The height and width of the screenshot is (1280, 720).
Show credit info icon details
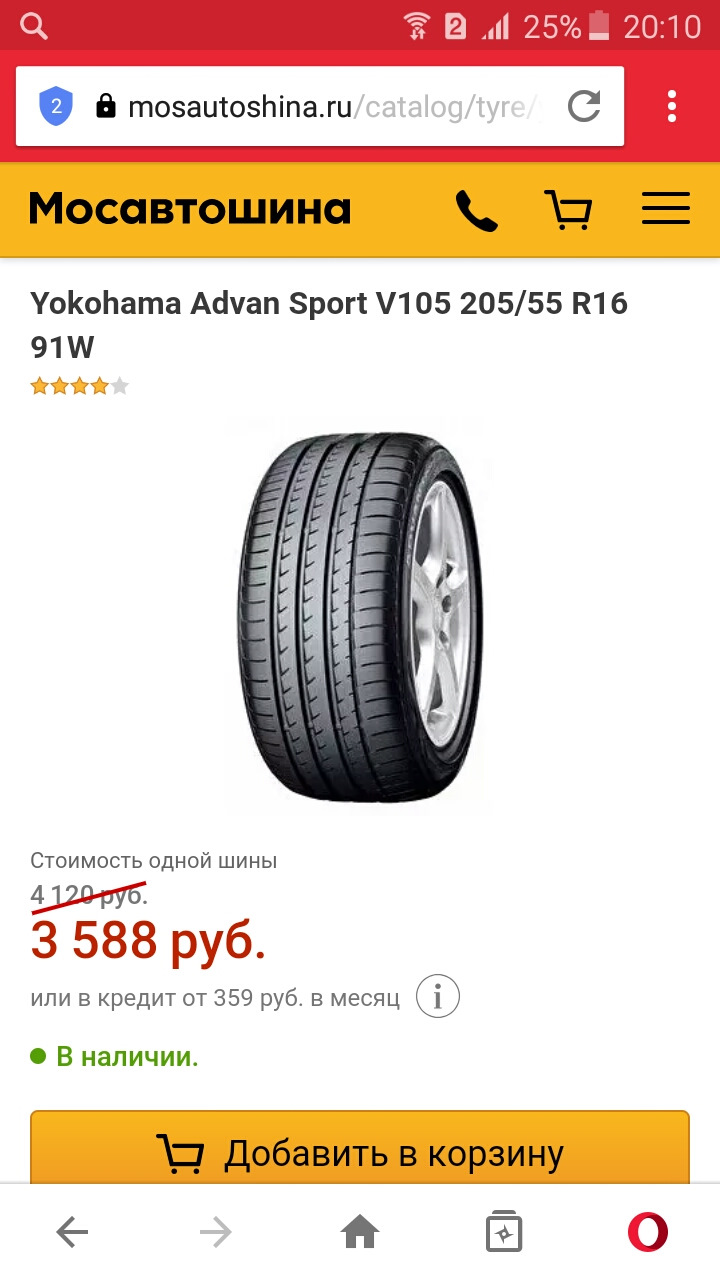438,997
